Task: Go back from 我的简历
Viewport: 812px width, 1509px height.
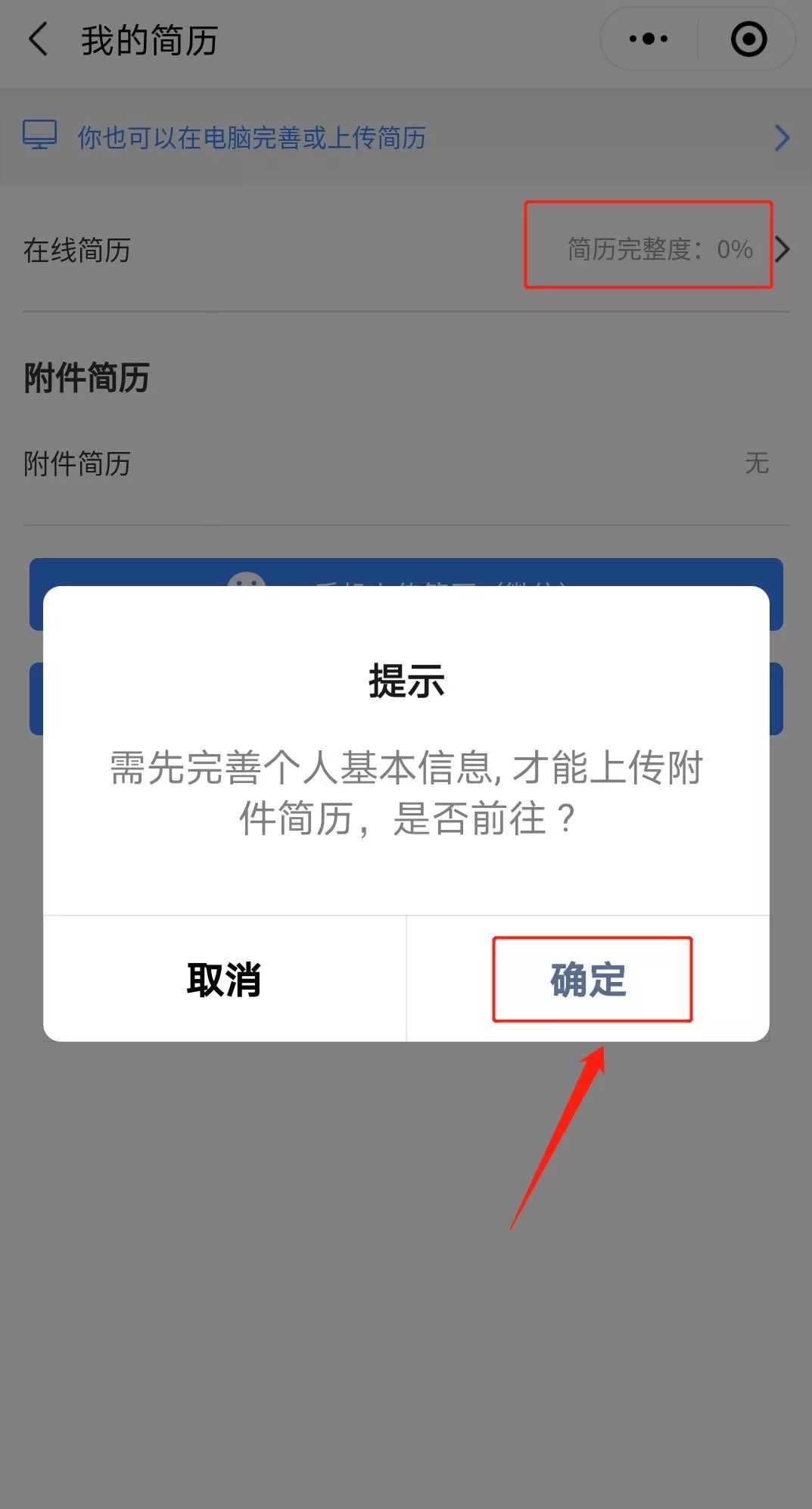Action: (38, 39)
